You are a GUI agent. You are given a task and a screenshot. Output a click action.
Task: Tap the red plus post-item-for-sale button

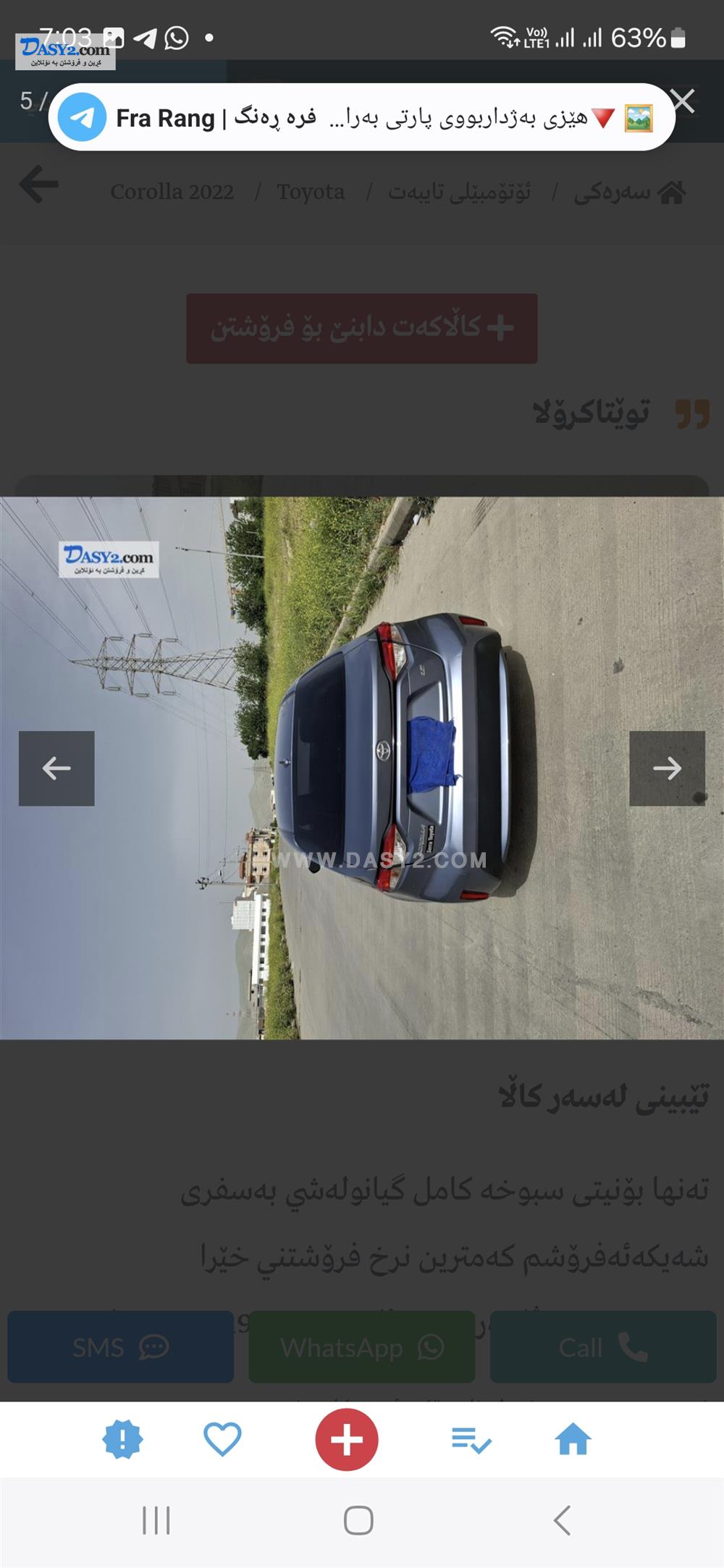coord(362,328)
